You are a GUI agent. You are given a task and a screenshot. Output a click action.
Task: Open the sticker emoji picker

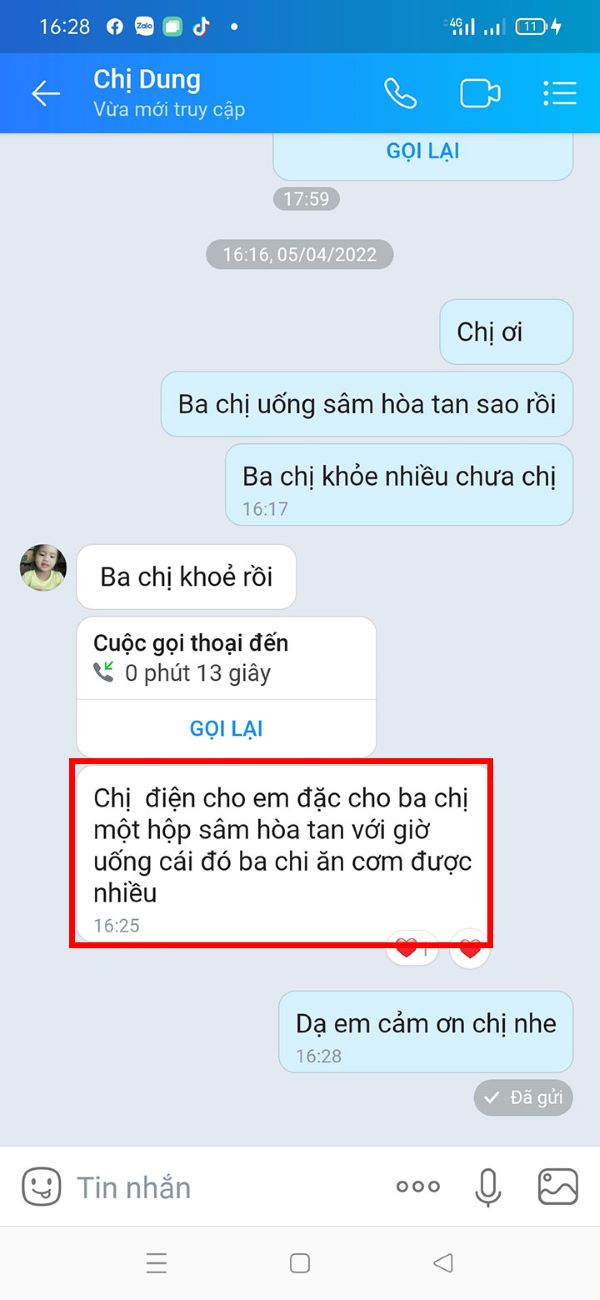(41, 1187)
